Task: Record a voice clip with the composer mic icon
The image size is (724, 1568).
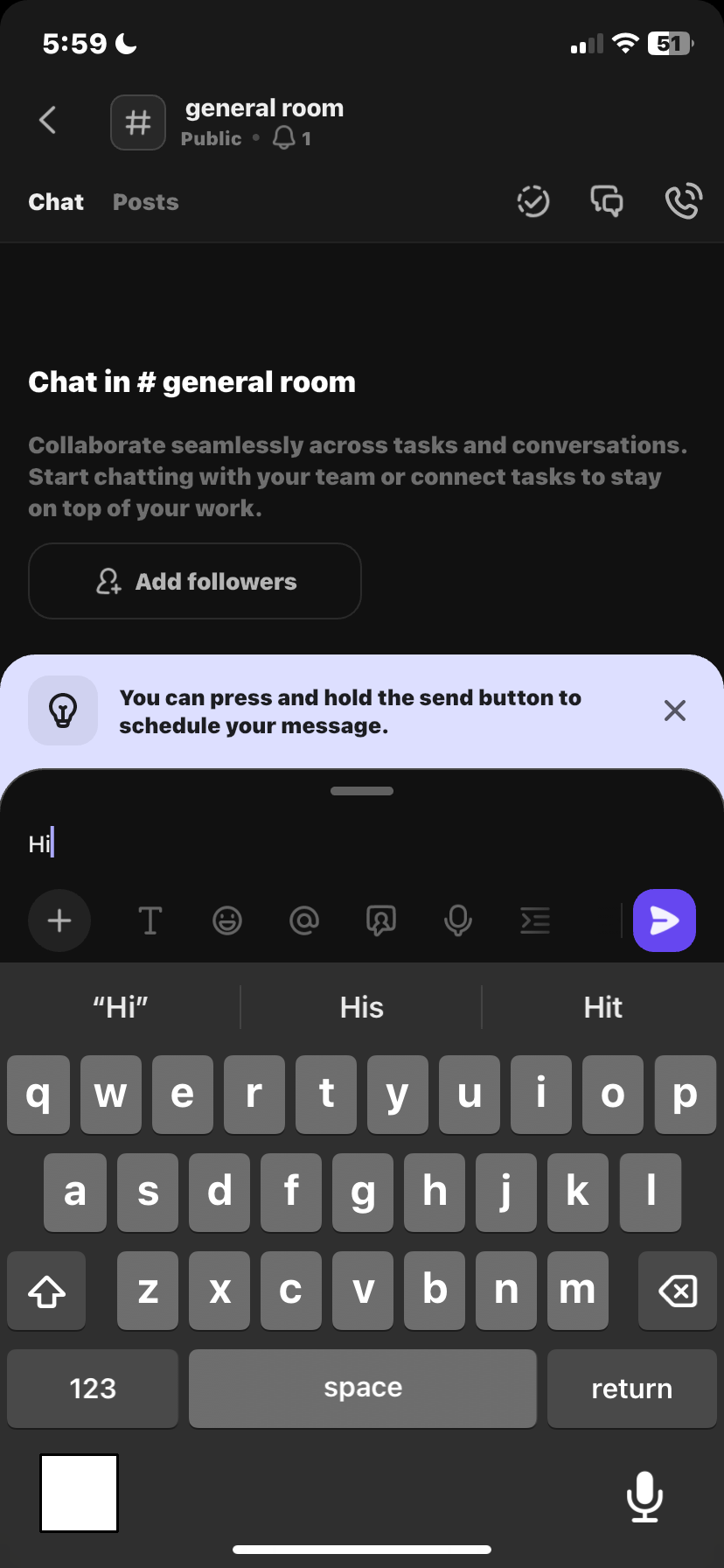Action: tap(457, 920)
